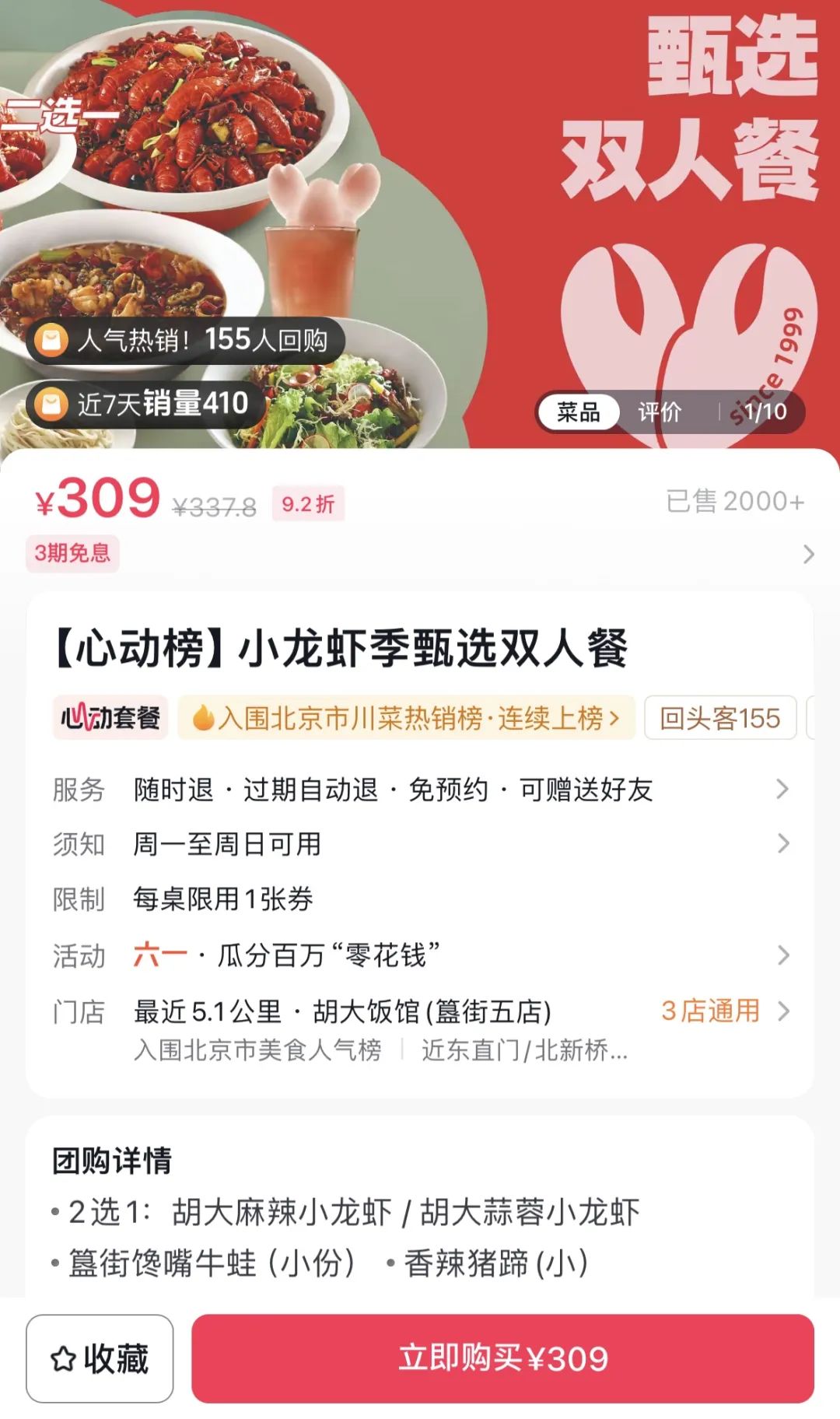The image size is (840, 1419).
Task: Switch to the 评价 tab on the image
Action: click(x=660, y=412)
